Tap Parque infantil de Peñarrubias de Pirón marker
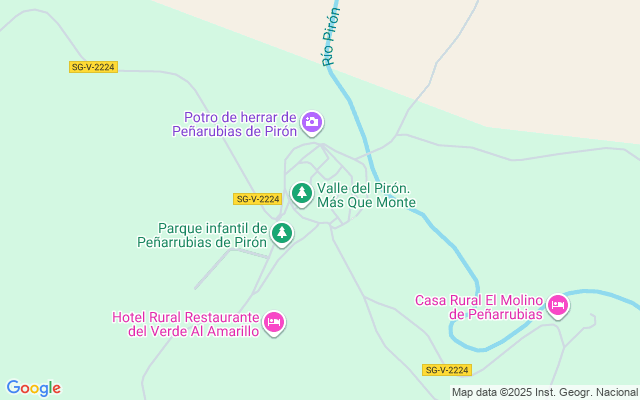The height and width of the screenshot is (400, 640). (x=283, y=233)
